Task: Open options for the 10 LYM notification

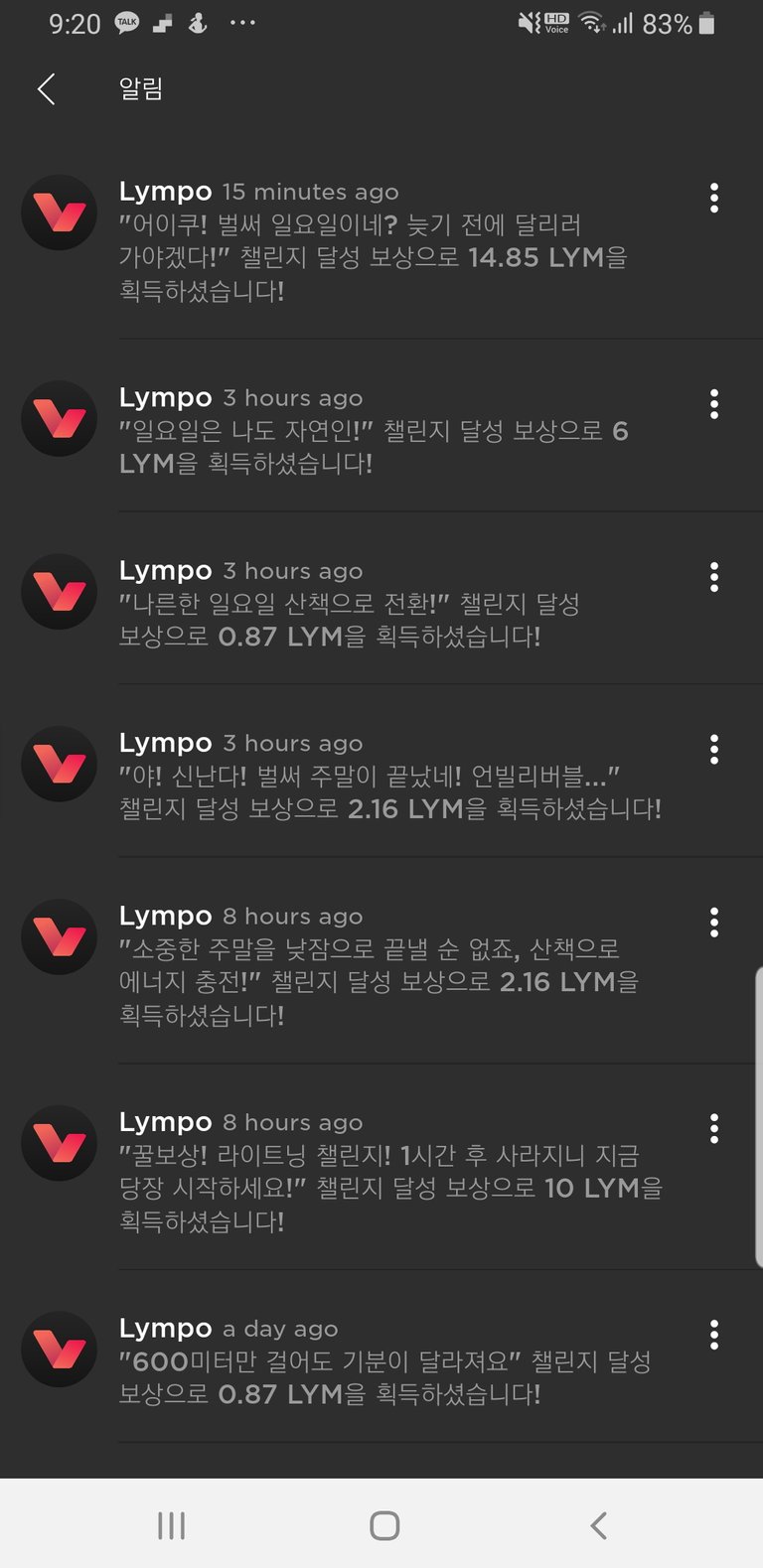Action: [x=713, y=1128]
